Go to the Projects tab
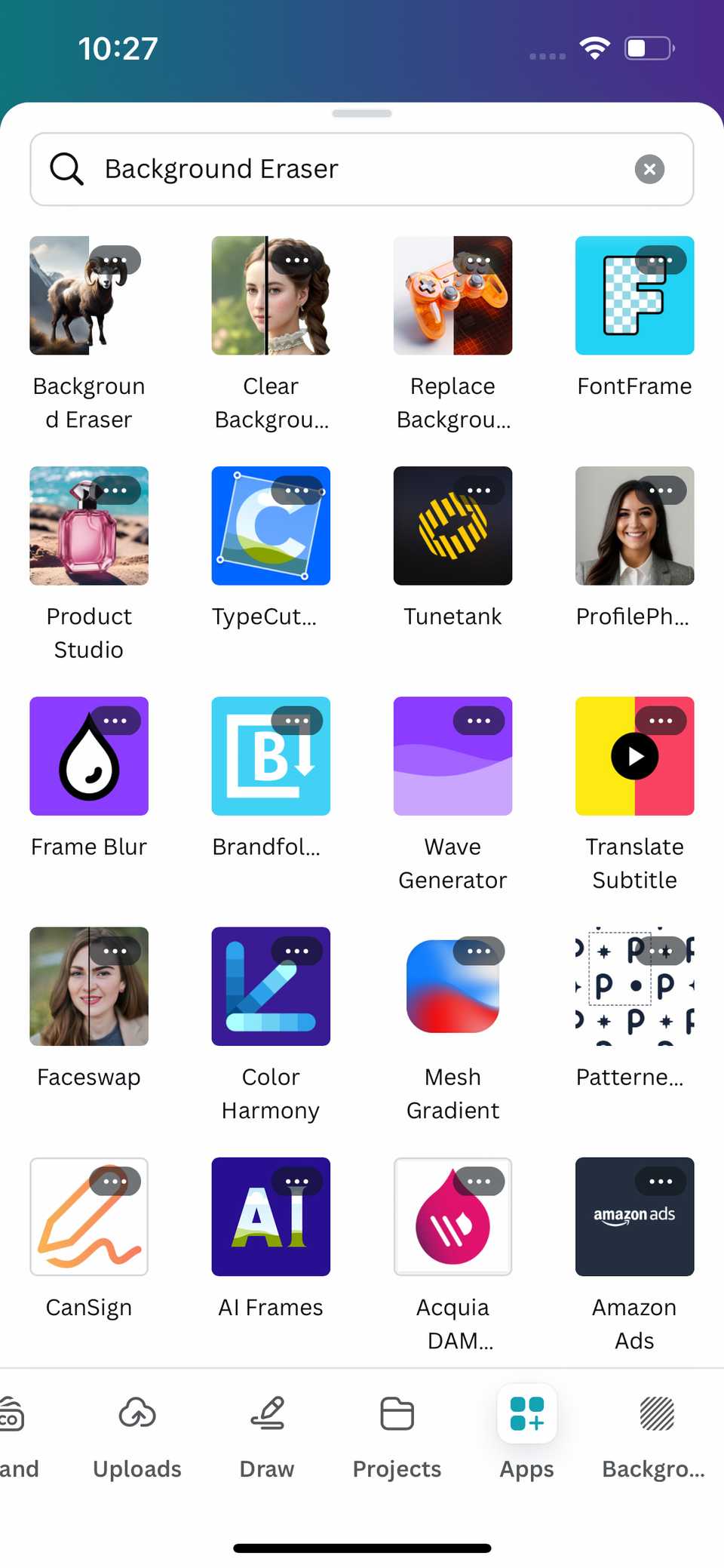This screenshot has width=724, height=1568. click(x=397, y=1438)
